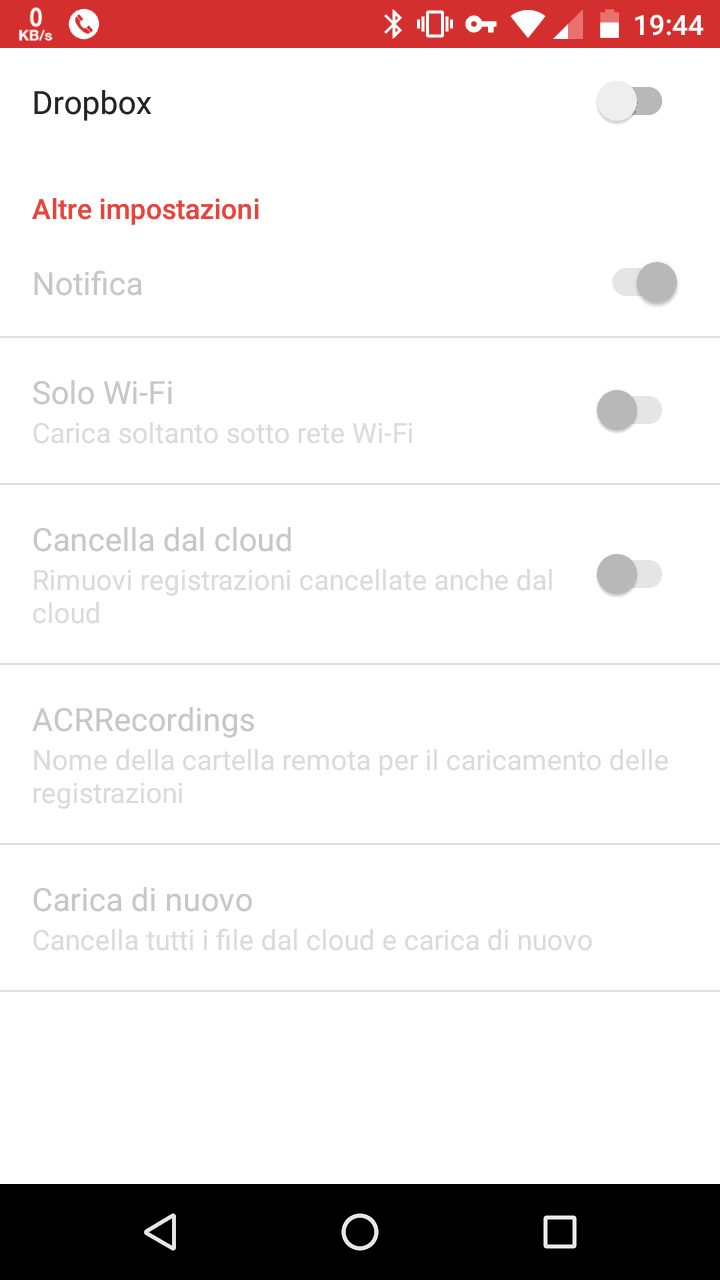Viewport: 720px width, 1280px height.
Task: Enable the Dropbox switch
Action: point(630,102)
